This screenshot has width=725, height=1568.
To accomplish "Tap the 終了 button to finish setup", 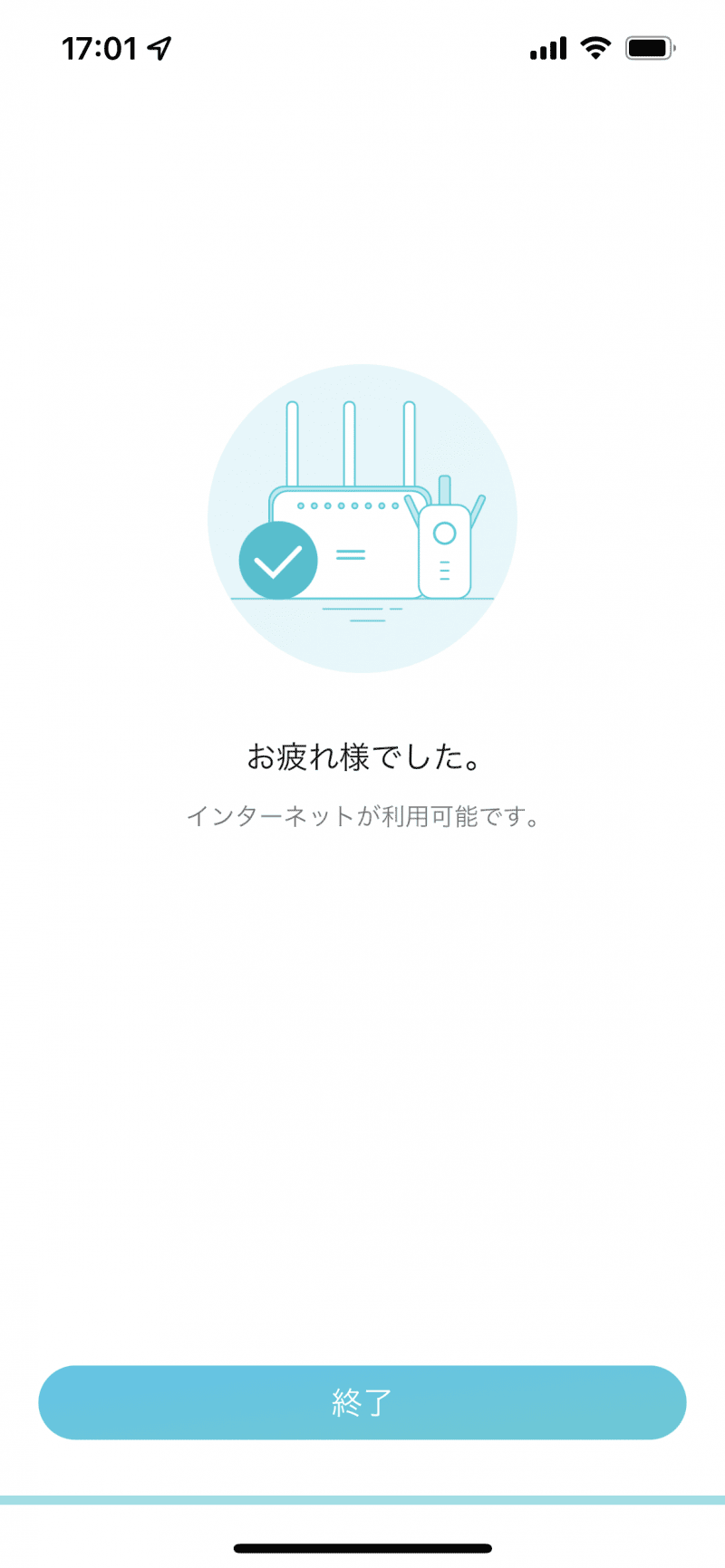I will (362, 1402).
